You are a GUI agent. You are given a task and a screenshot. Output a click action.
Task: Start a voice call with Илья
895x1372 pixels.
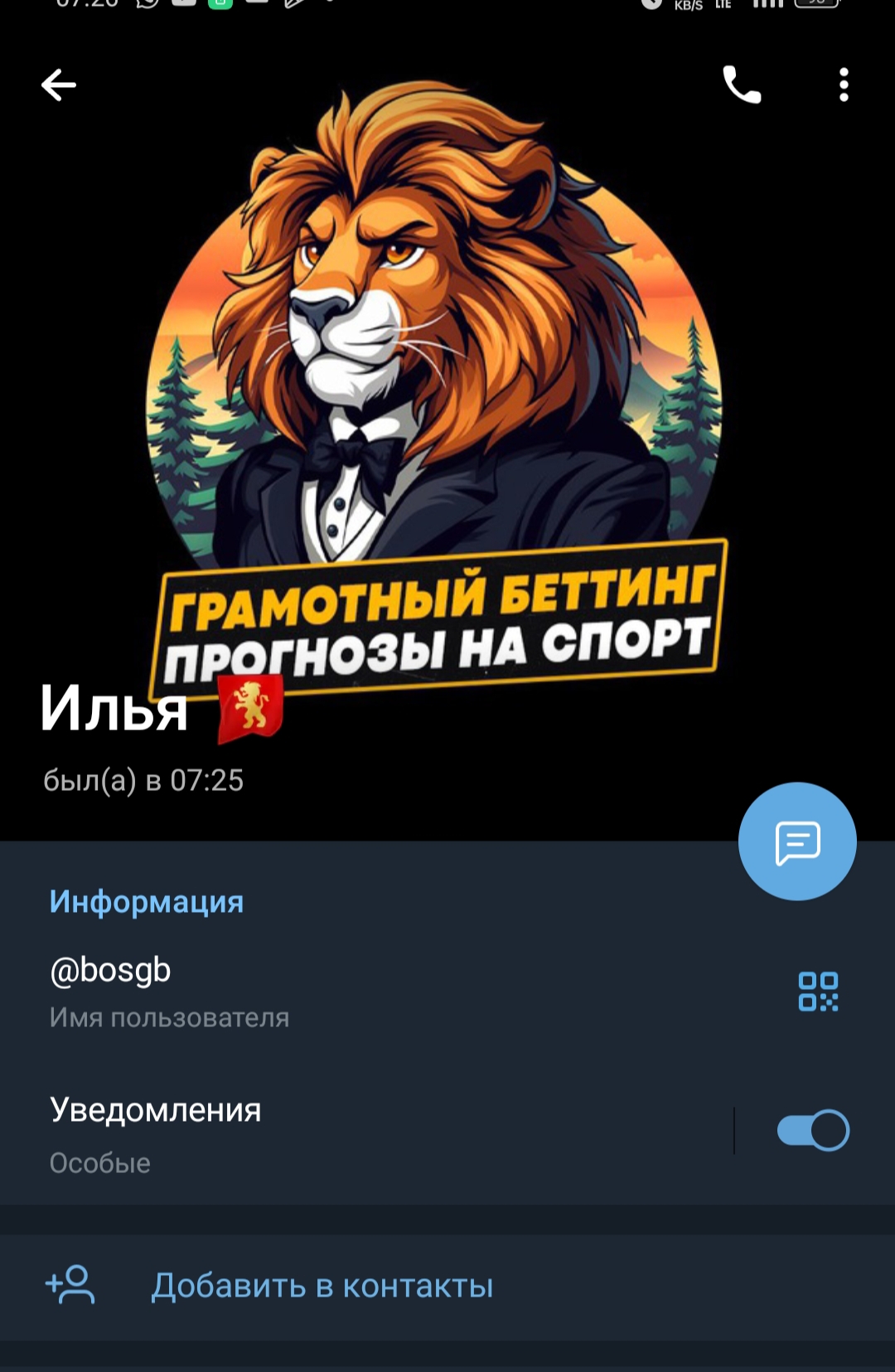742,85
